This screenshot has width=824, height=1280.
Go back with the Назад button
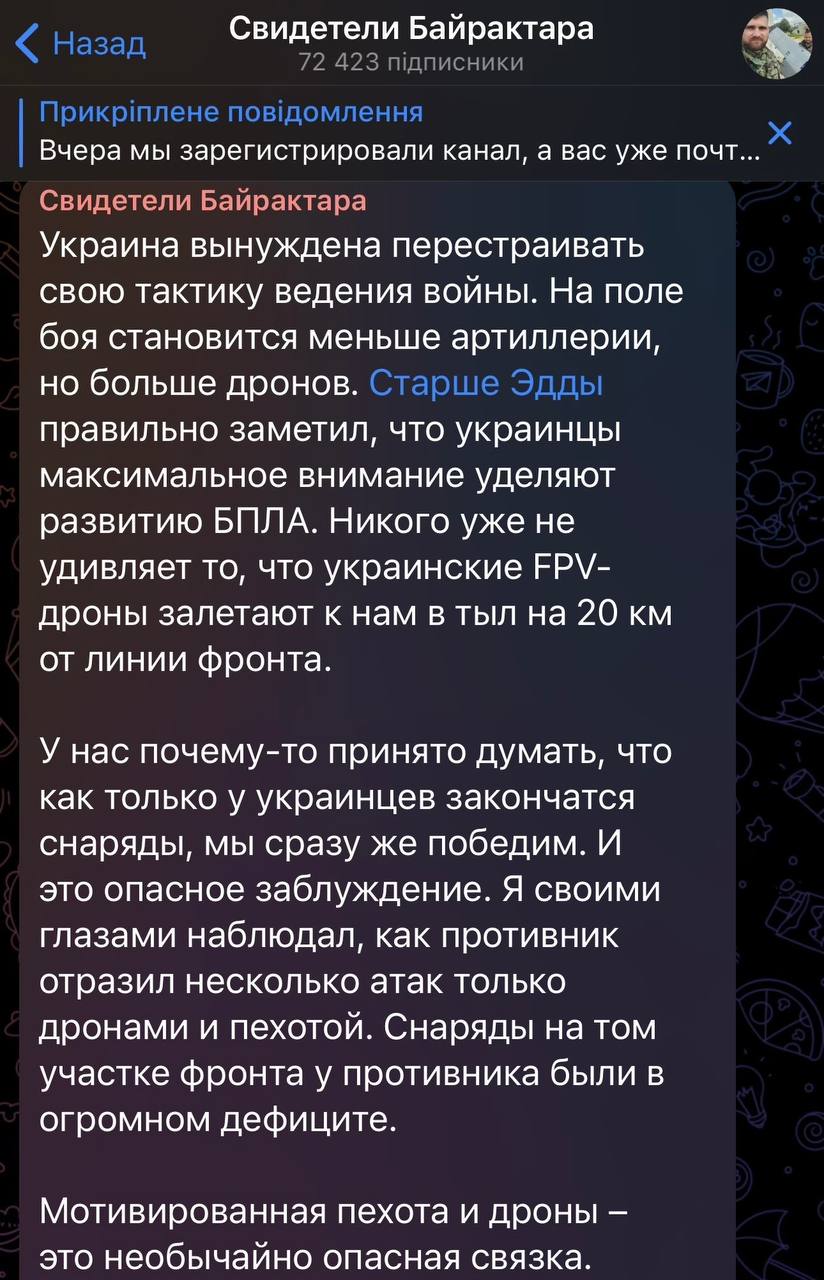(x=82, y=44)
